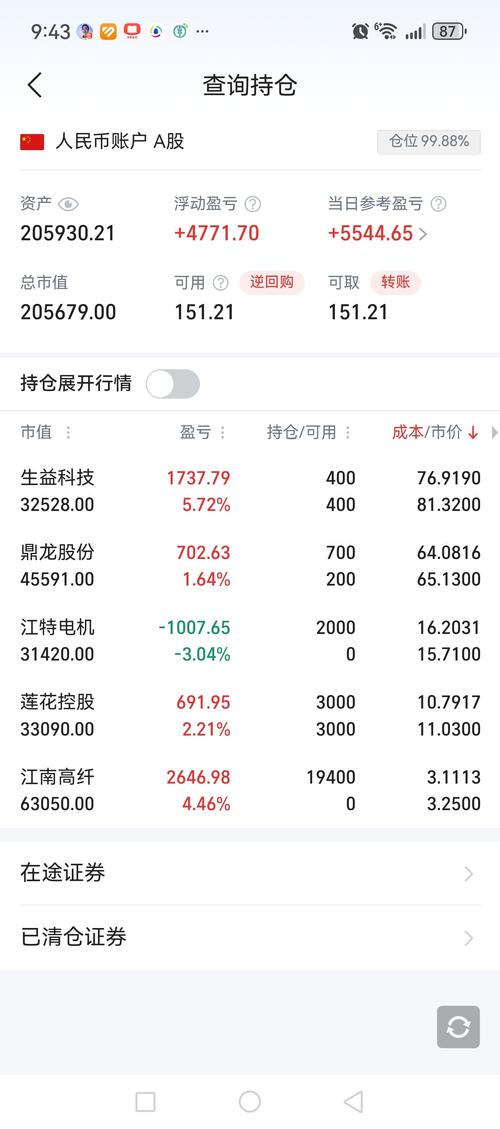500x1129 pixels.
Task: Open 当日参考盈亏 details
Action: pos(377,233)
